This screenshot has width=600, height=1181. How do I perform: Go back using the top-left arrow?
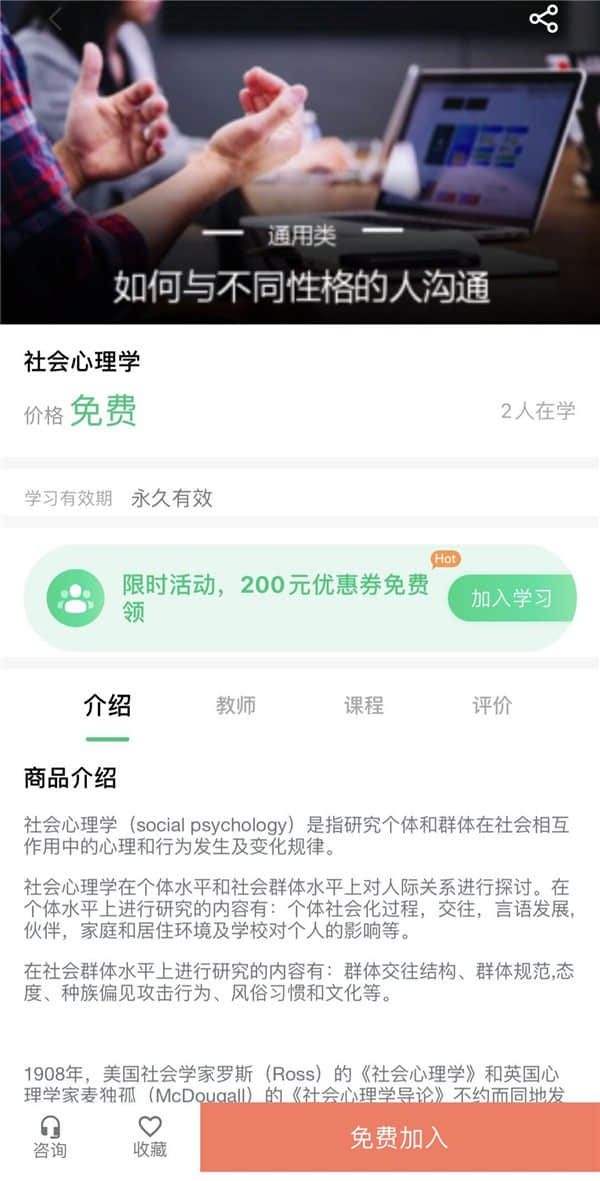click(x=55, y=20)
